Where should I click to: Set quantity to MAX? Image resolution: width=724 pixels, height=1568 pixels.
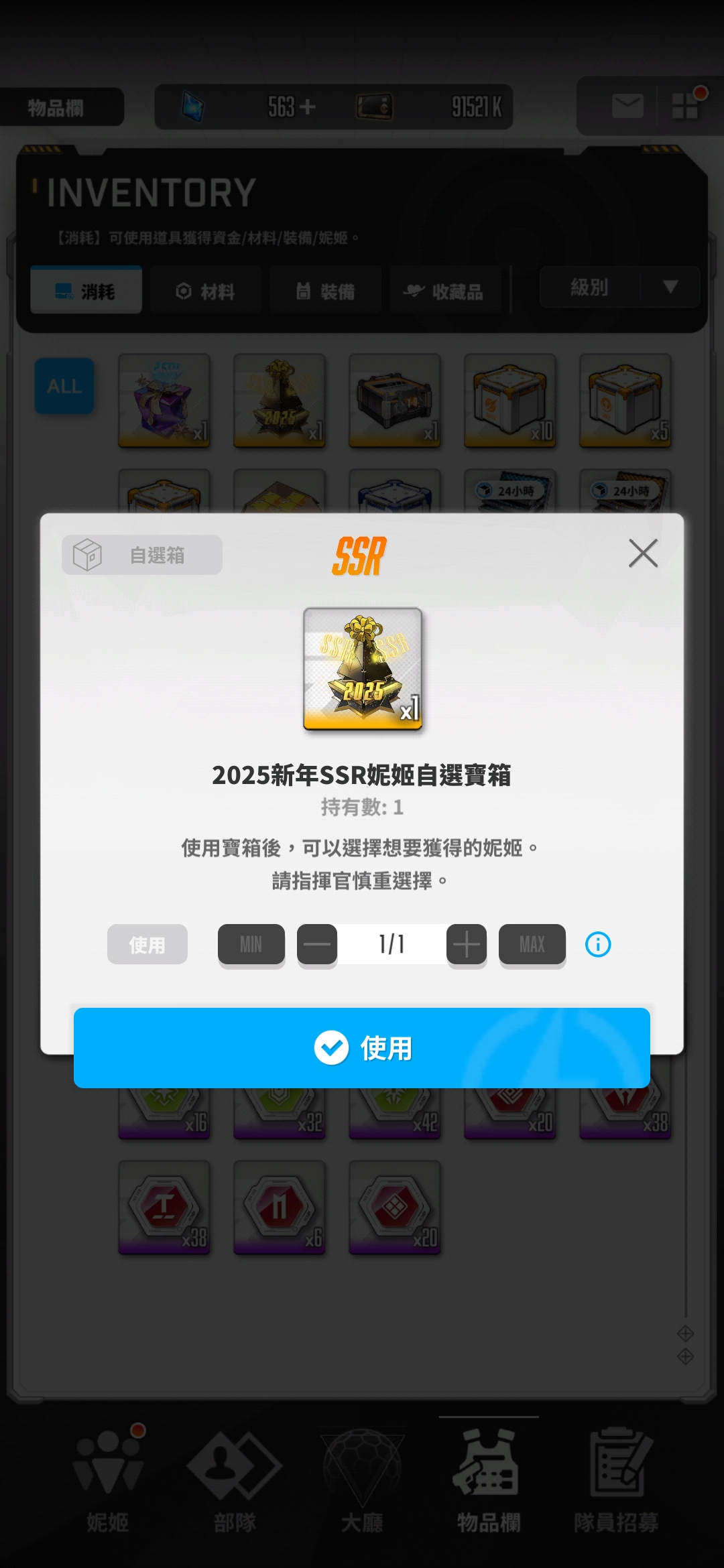(532, 944)
